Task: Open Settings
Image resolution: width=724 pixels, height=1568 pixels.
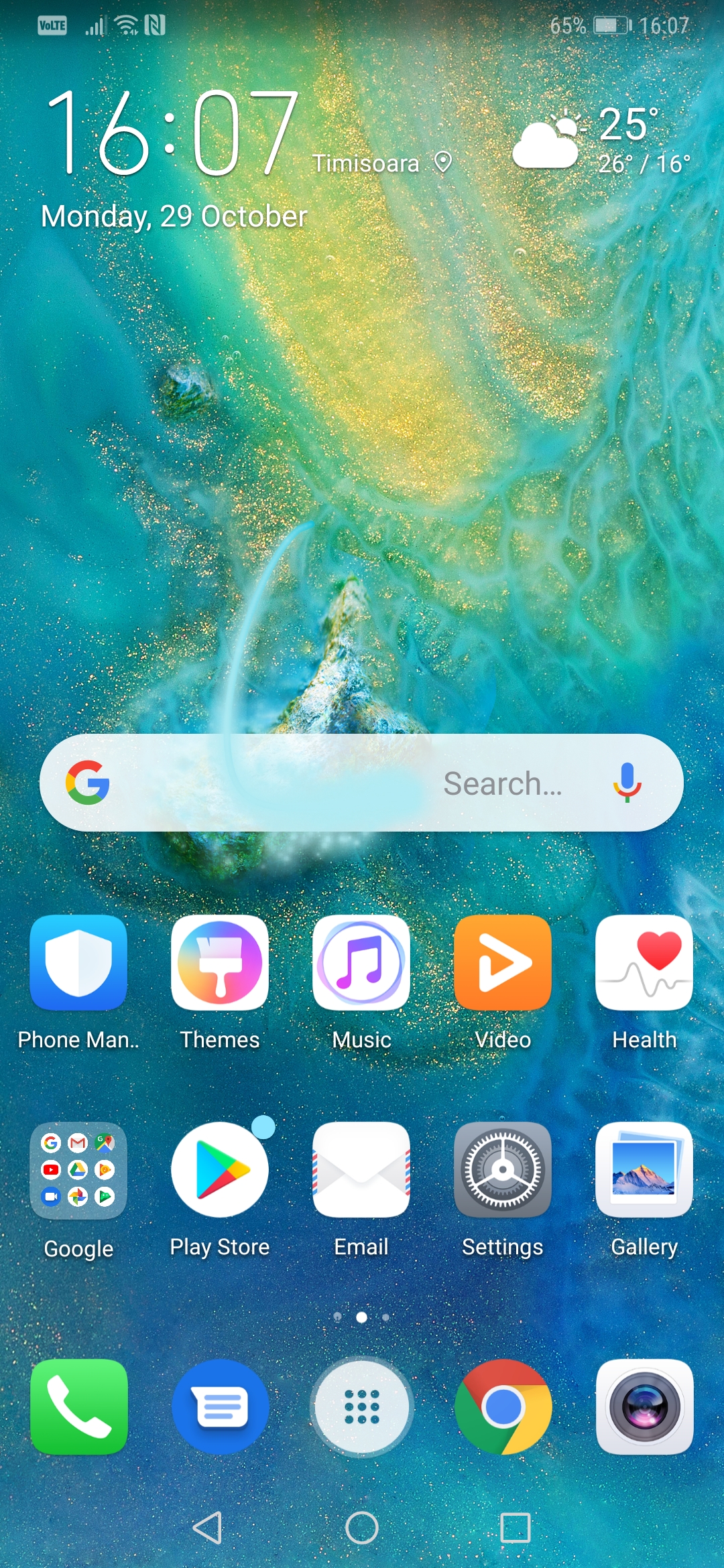Action: coord(503,1170)
